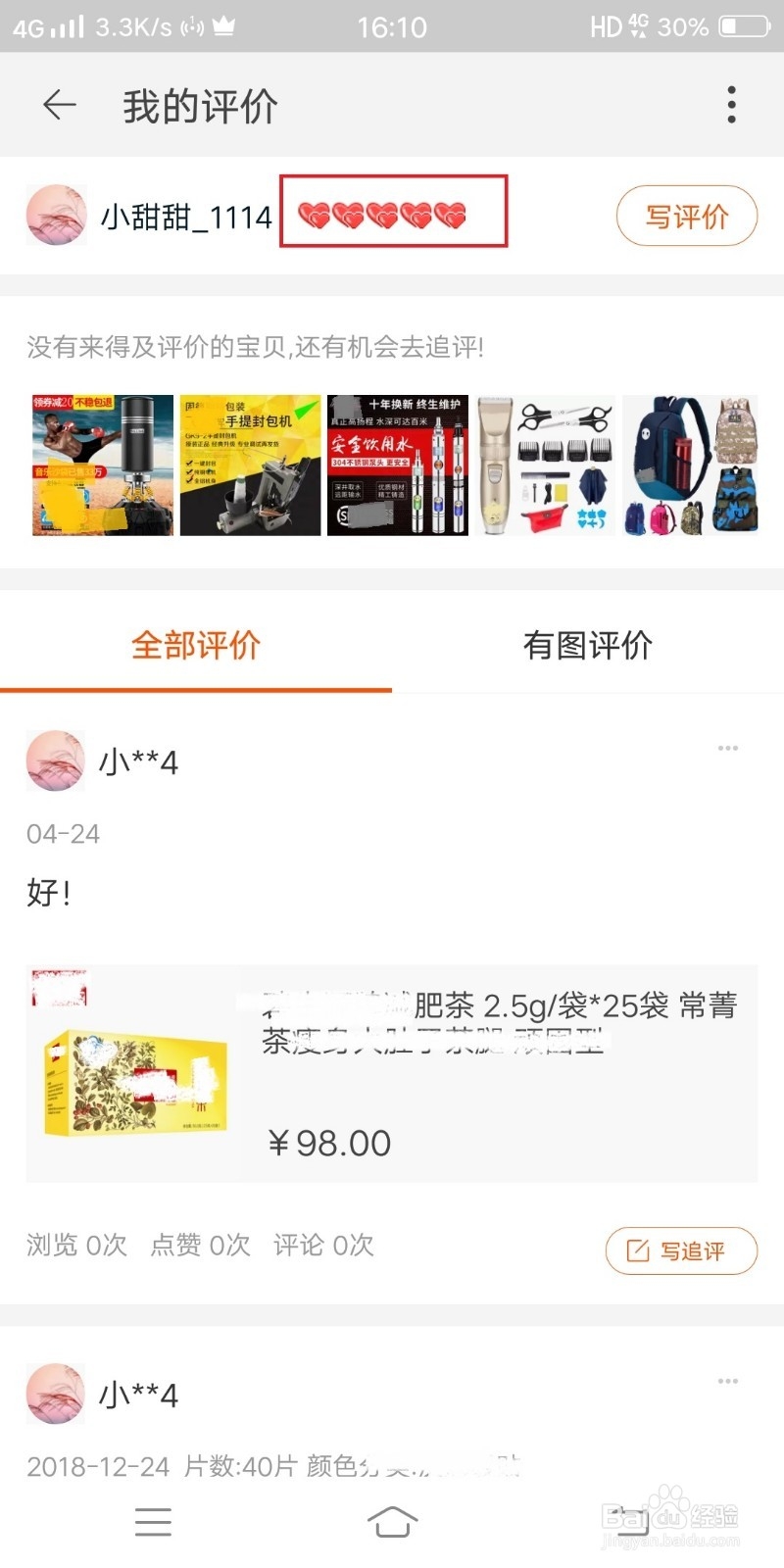Tap the 写追评 button

(x=680, y=1250)
